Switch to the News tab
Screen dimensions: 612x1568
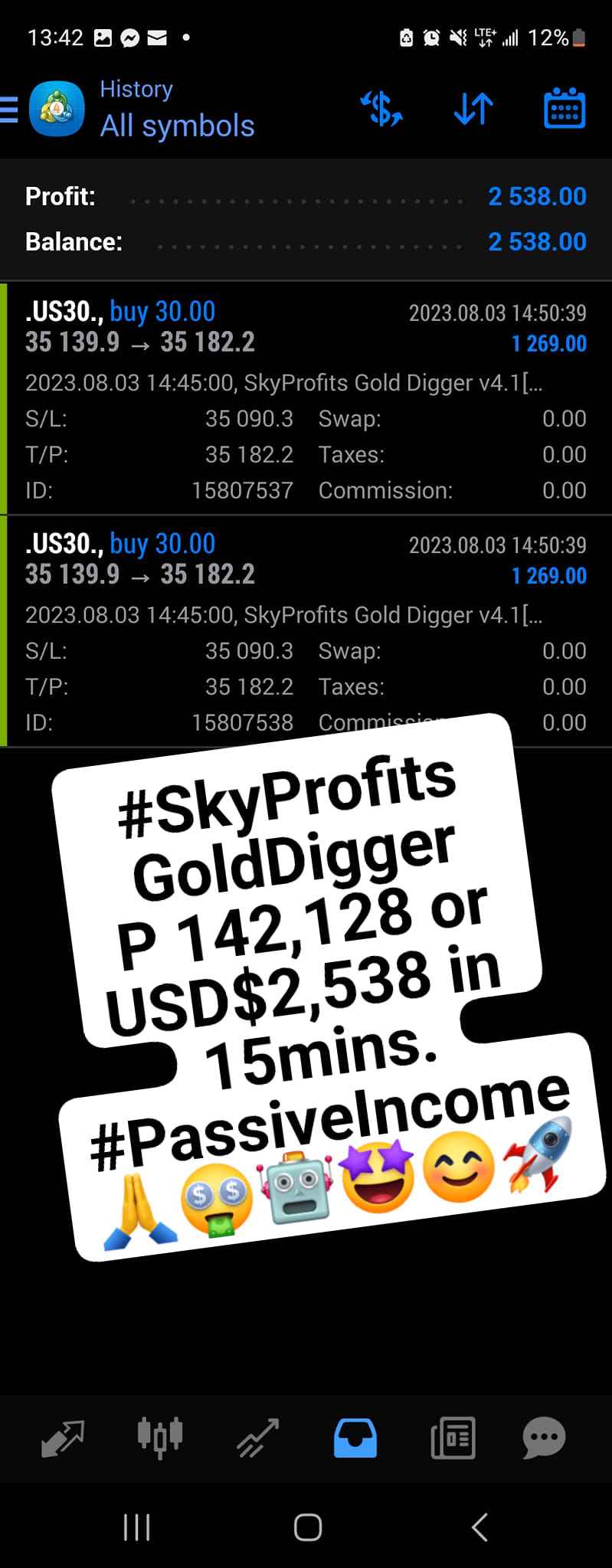tap(453, 1438)
